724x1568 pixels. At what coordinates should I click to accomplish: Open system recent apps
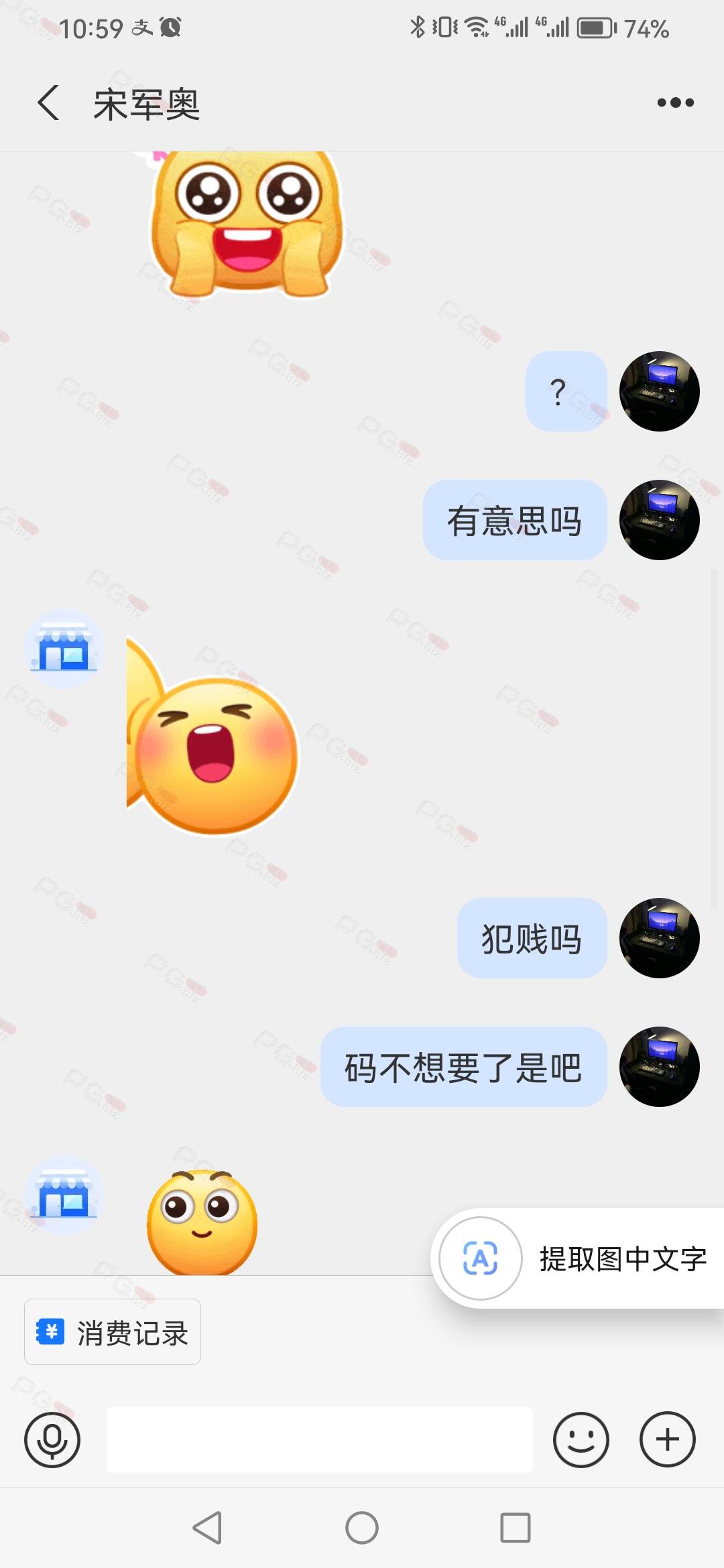pyautogui.click(x=516, y=1528)
